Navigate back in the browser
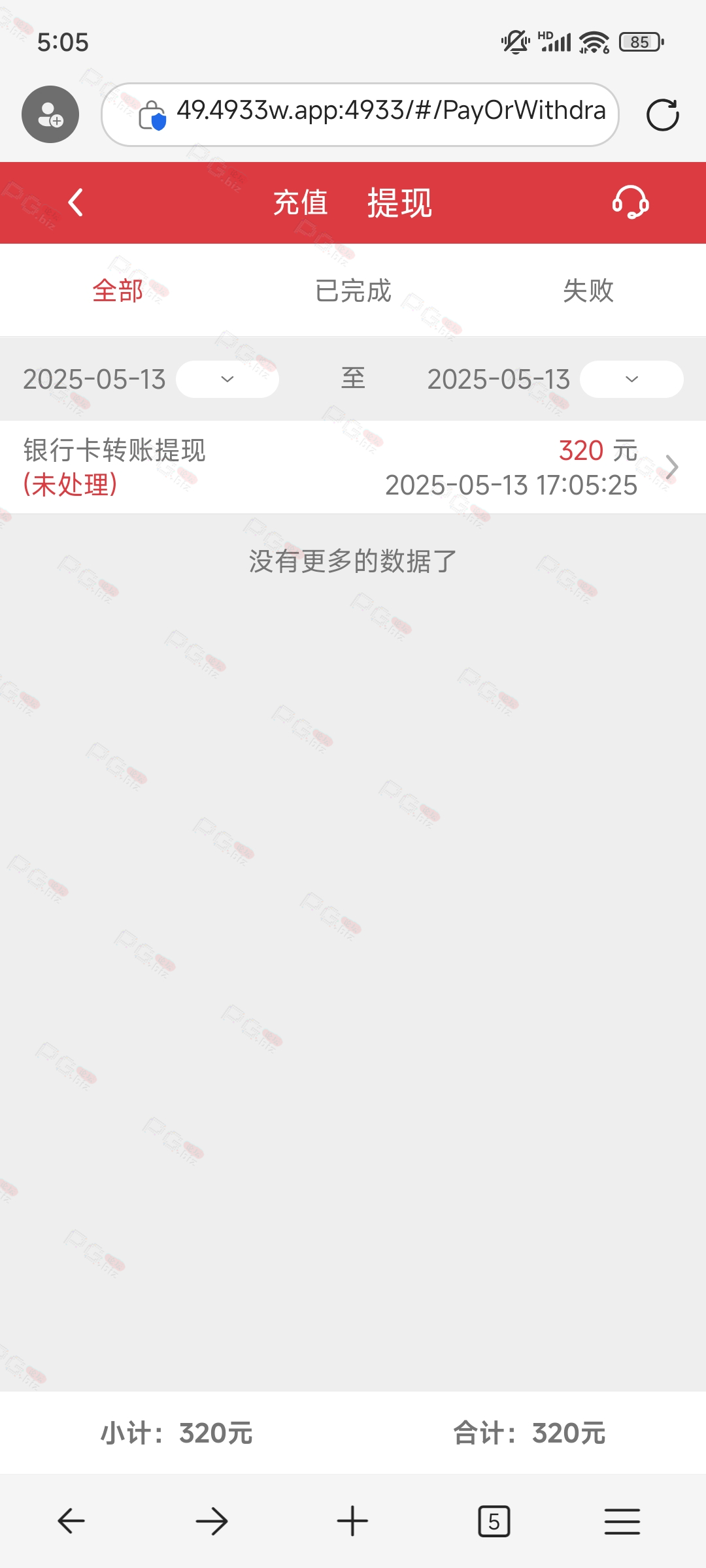706x1568 pixels. point(71,1521)
